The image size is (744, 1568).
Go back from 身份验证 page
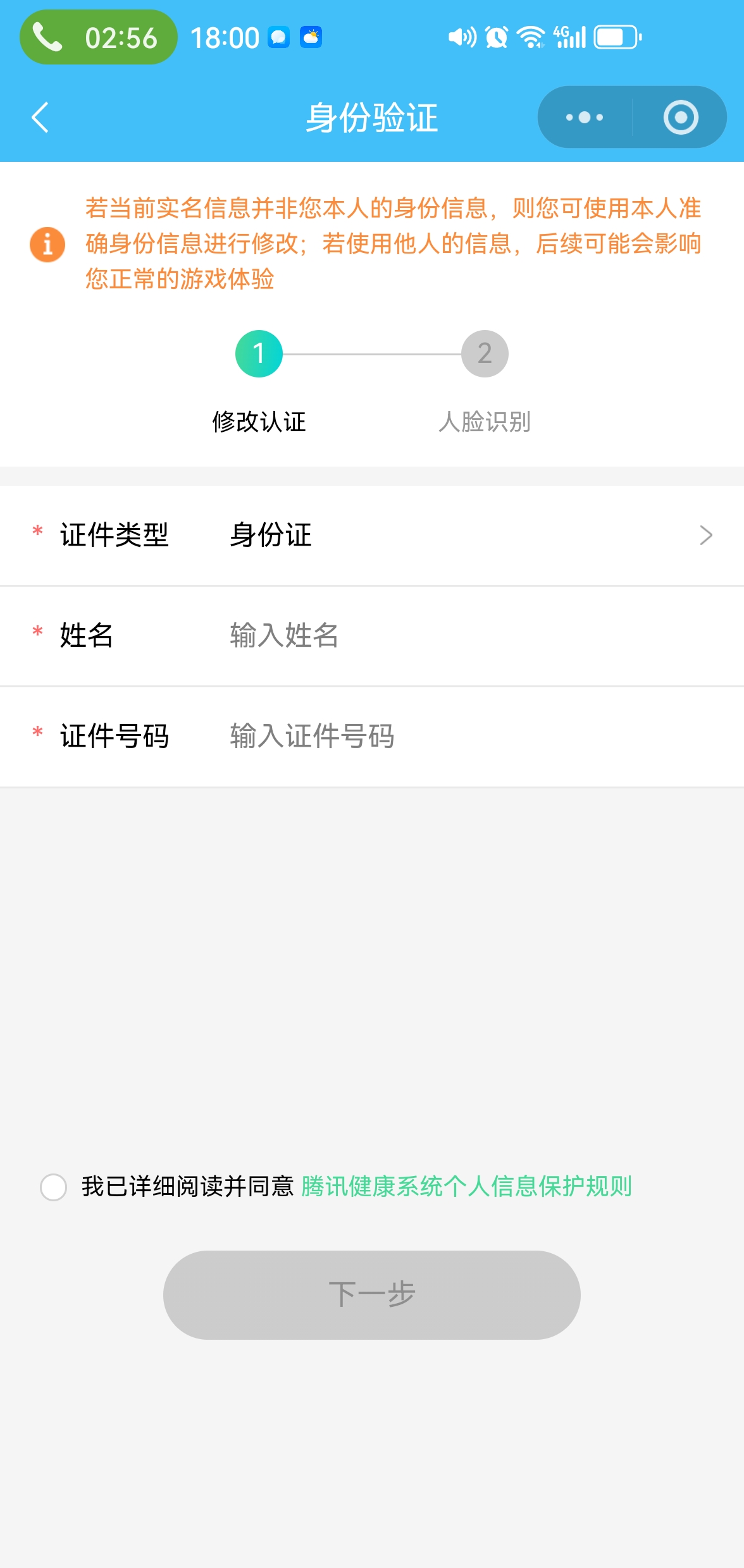40,118
